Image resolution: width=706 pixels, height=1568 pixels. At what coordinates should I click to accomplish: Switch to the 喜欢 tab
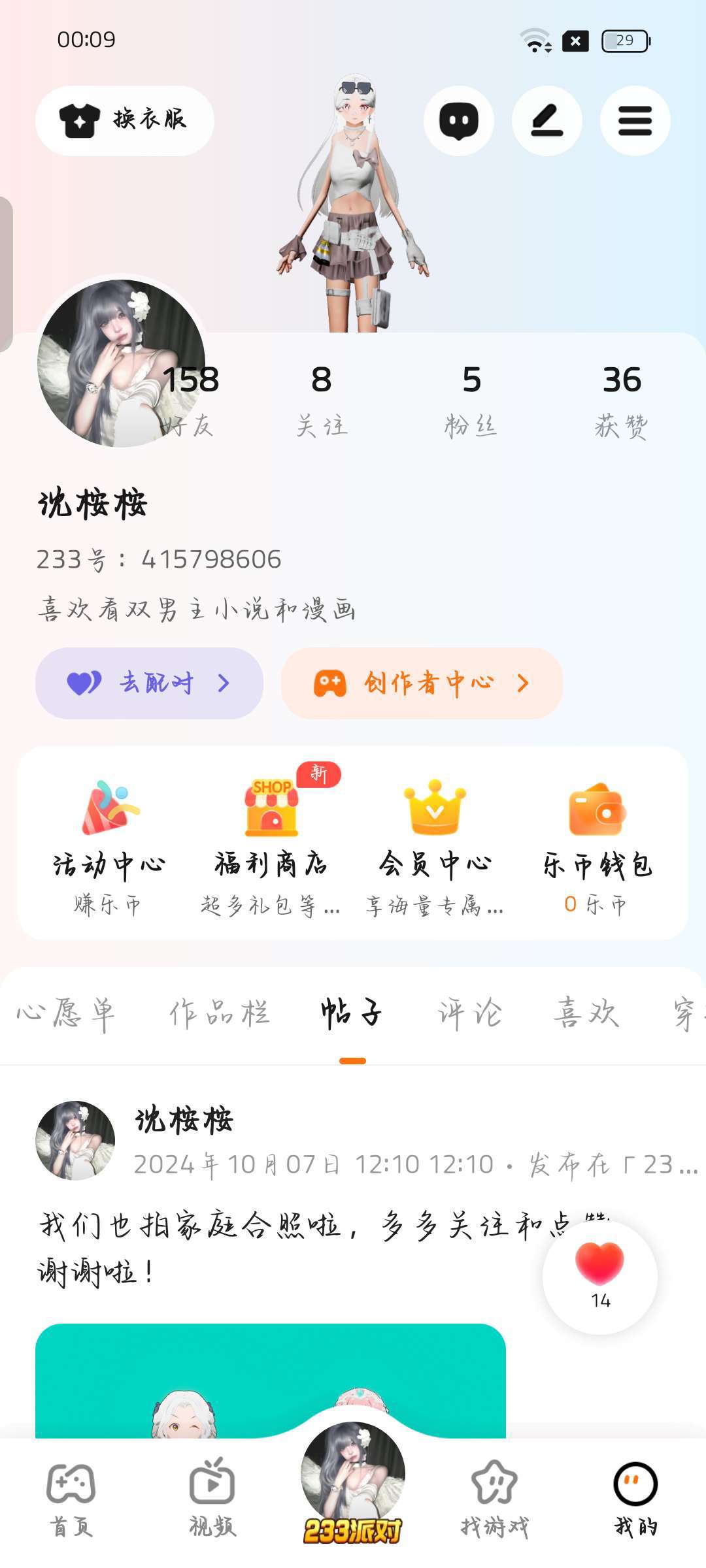(x=586, y=1014)
